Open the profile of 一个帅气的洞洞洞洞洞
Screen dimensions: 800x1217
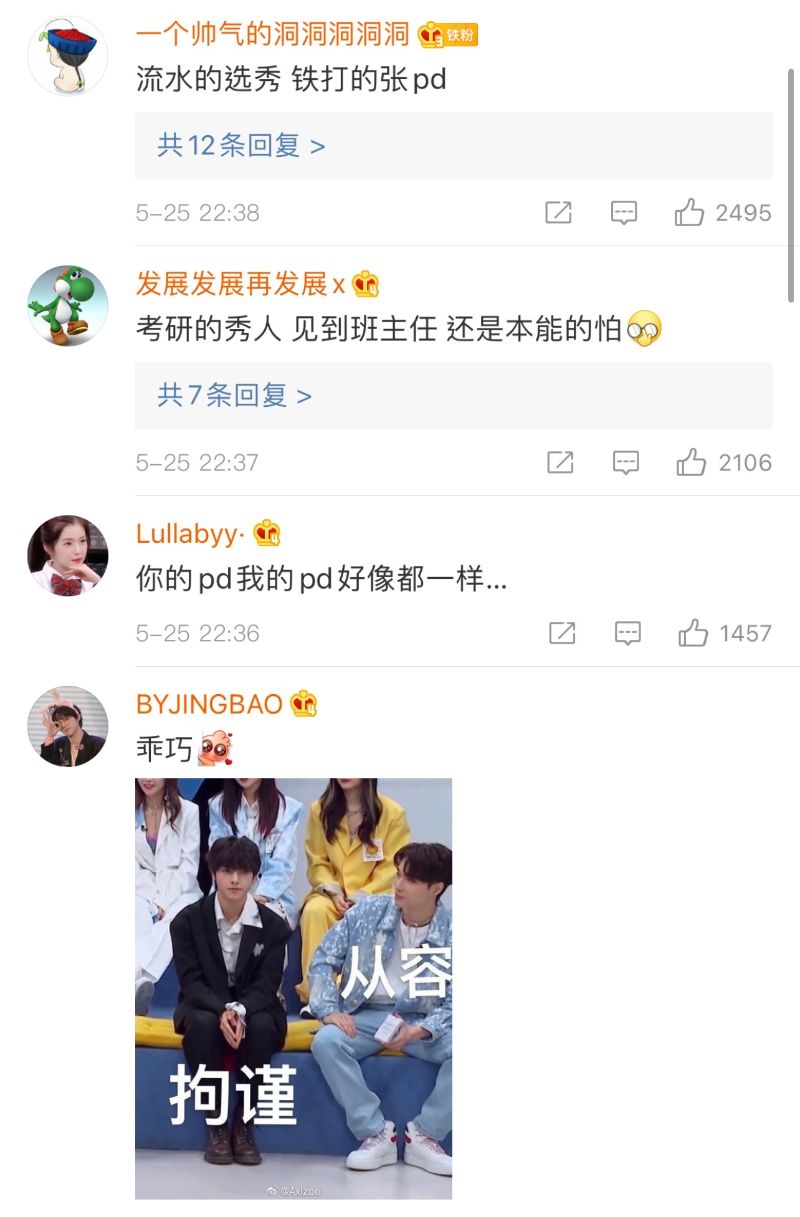(x=67, y=56)
